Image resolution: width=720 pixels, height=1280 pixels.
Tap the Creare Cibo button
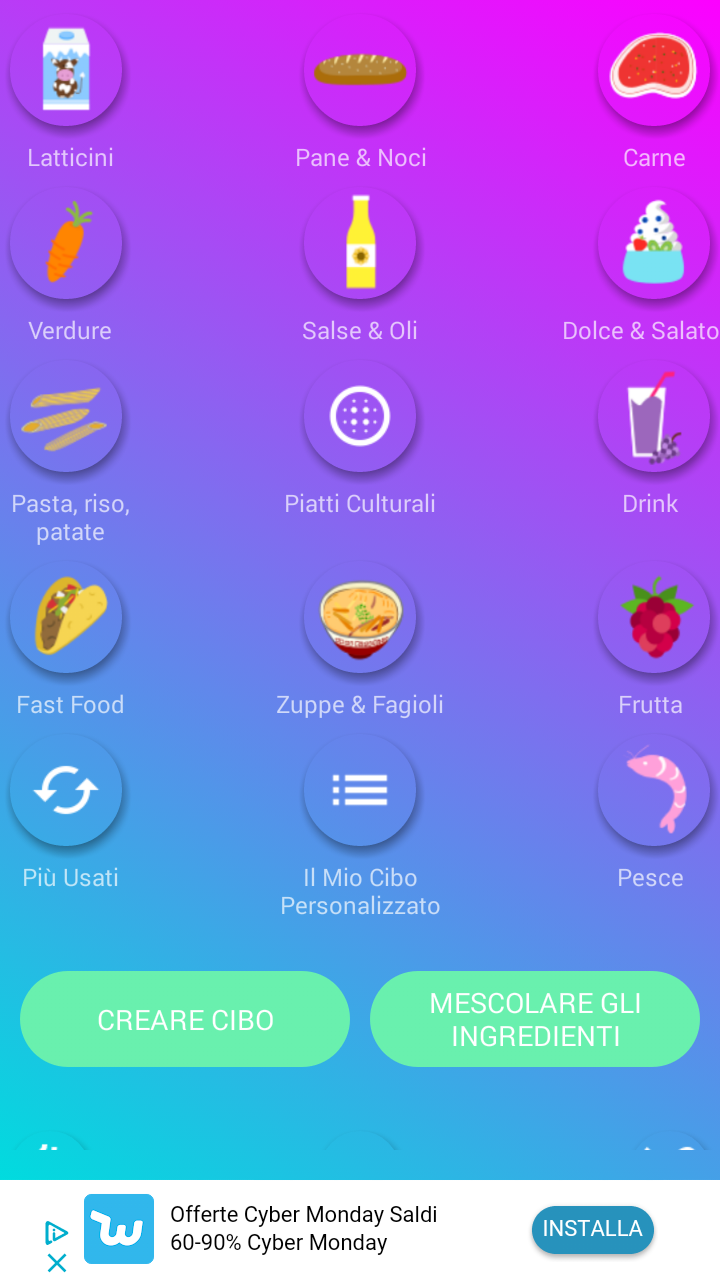[x=185, y=1019]
